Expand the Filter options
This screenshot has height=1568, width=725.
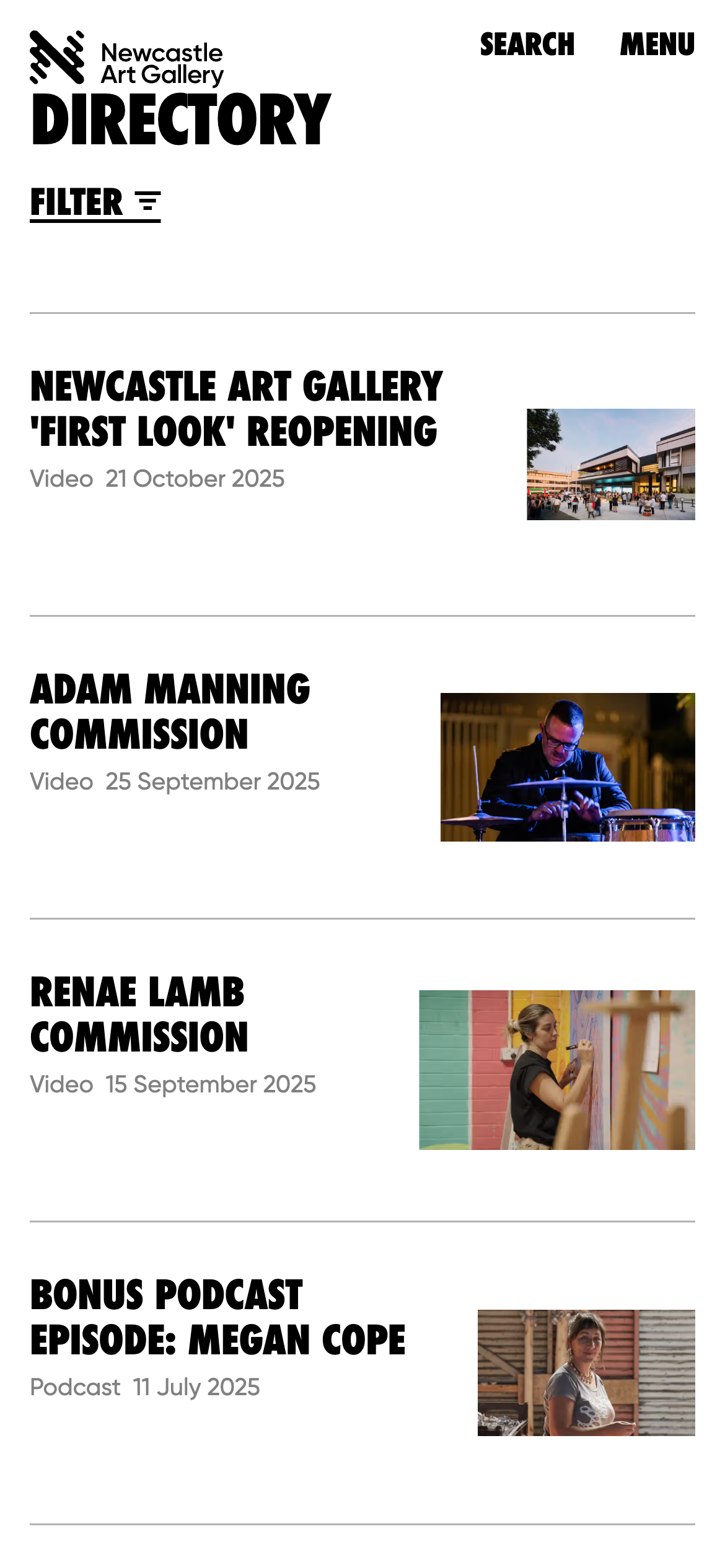click(95, 203)
